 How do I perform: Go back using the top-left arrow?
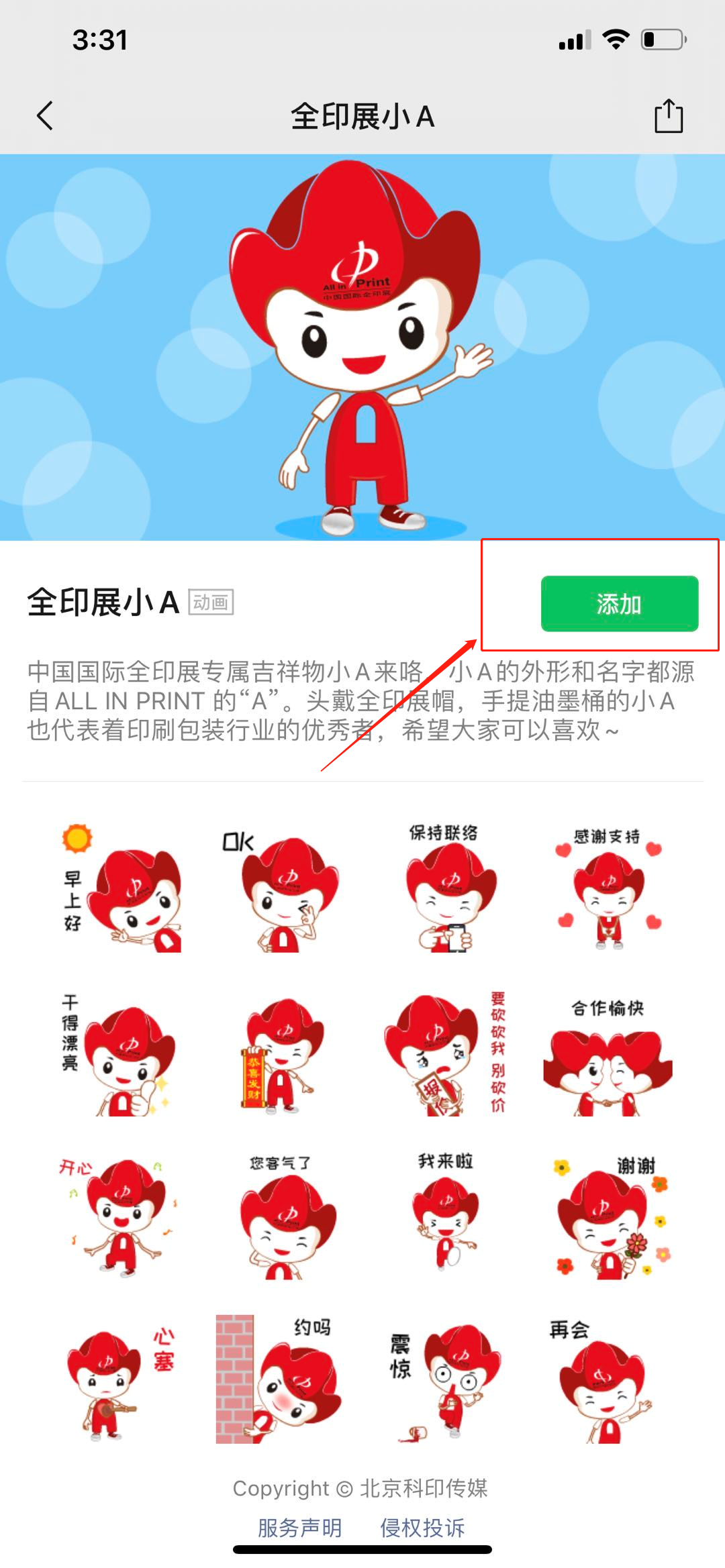45,116
